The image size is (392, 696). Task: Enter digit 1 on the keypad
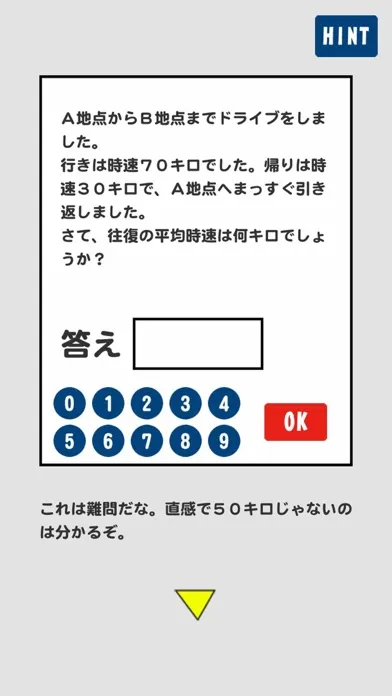[108, 403]
